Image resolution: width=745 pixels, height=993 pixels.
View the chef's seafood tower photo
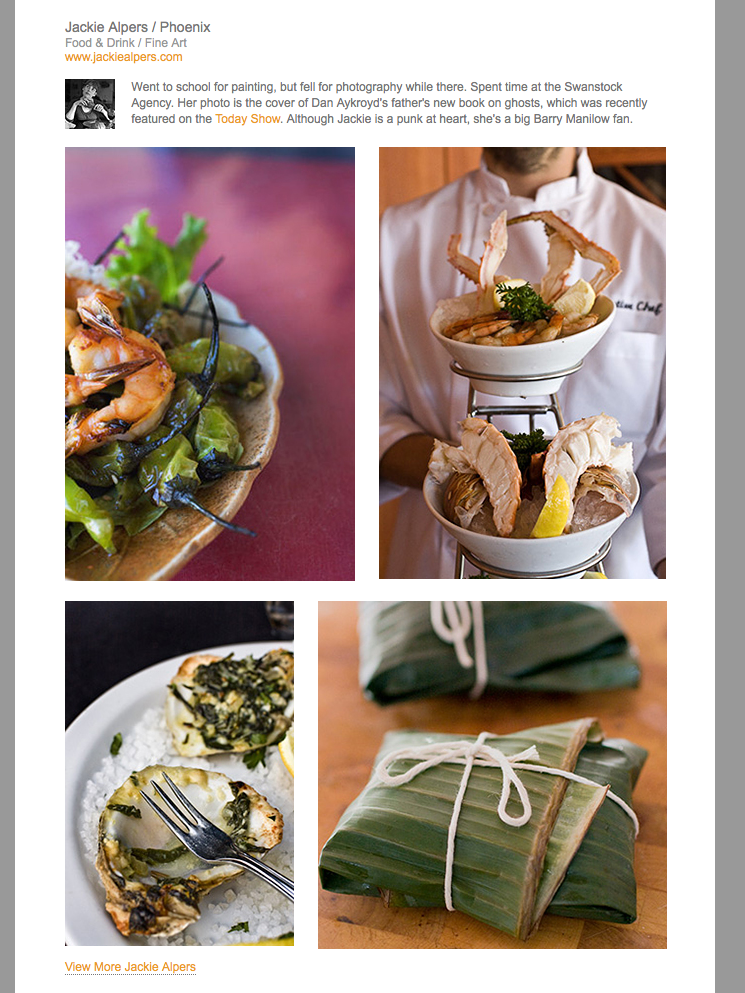click(522, 363)
